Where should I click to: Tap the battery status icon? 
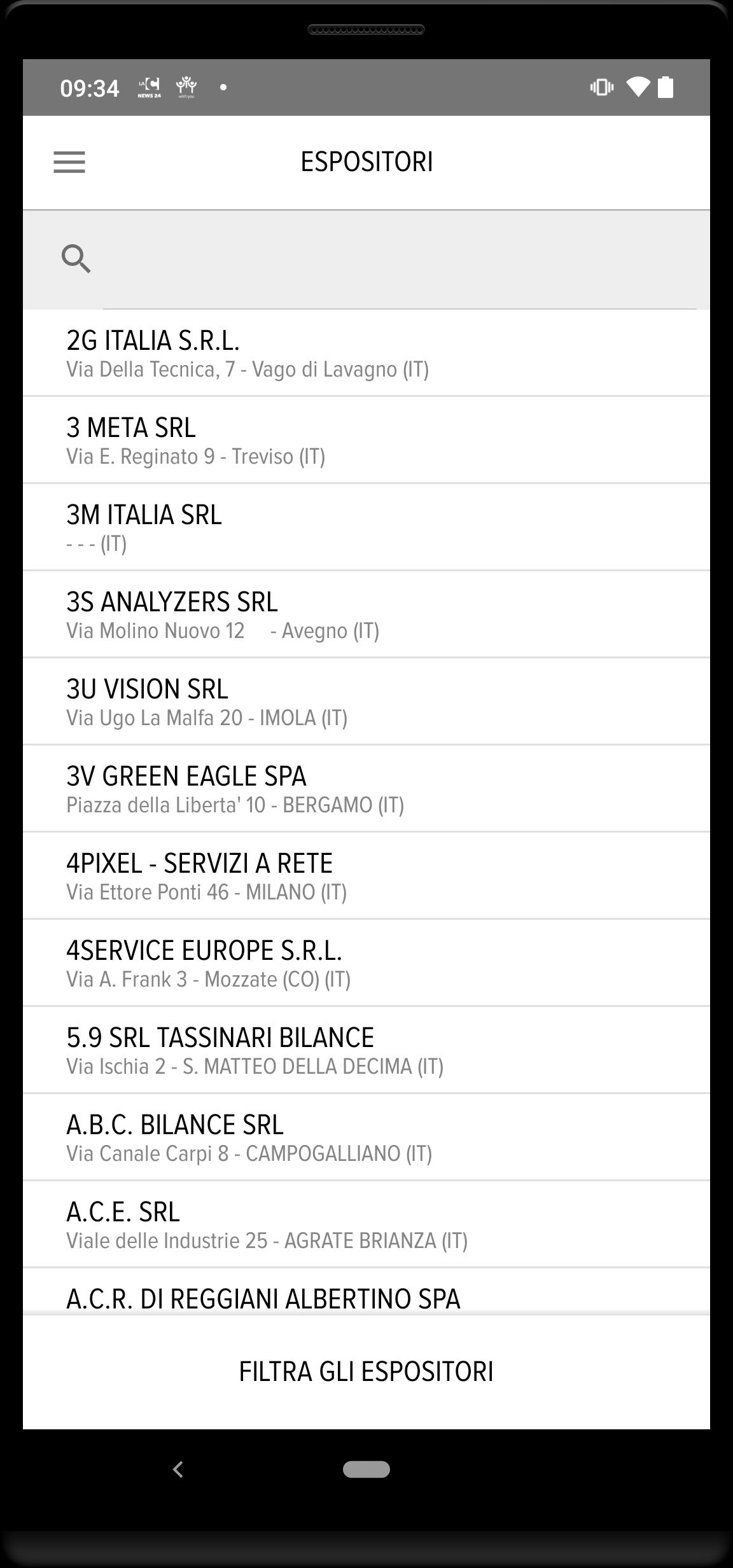point(666,88)
